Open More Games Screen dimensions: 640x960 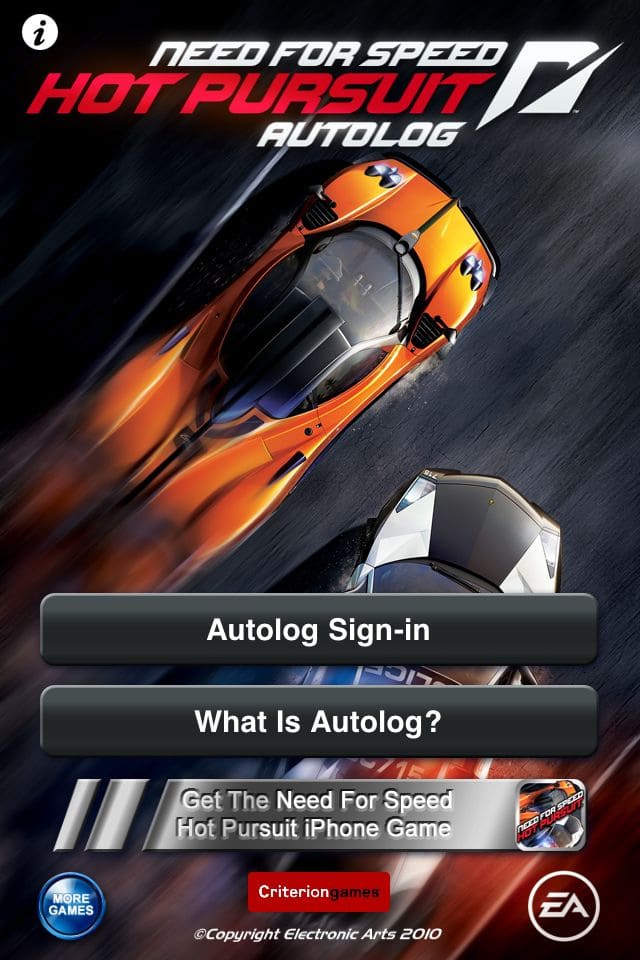71,904
